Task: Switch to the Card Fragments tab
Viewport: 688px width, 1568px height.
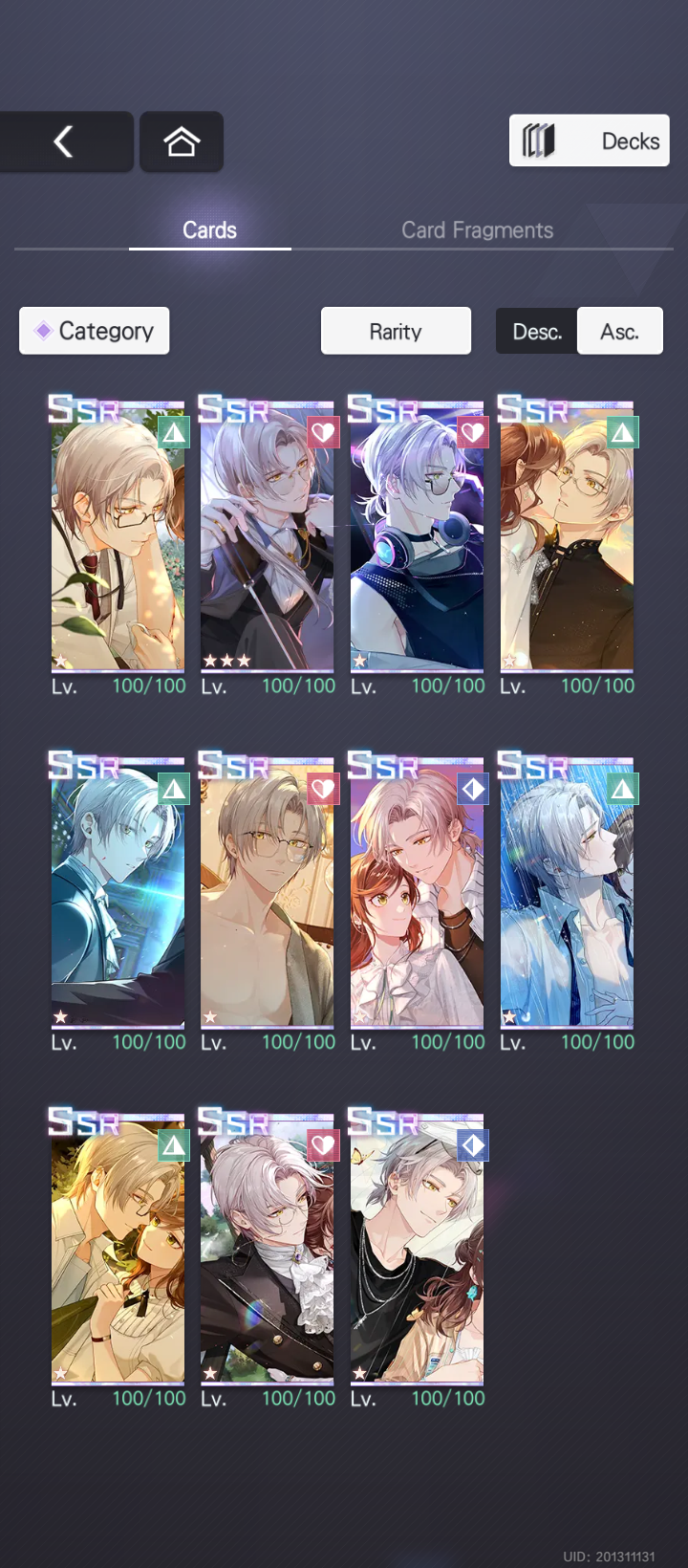Action: (x=477, y=230)
